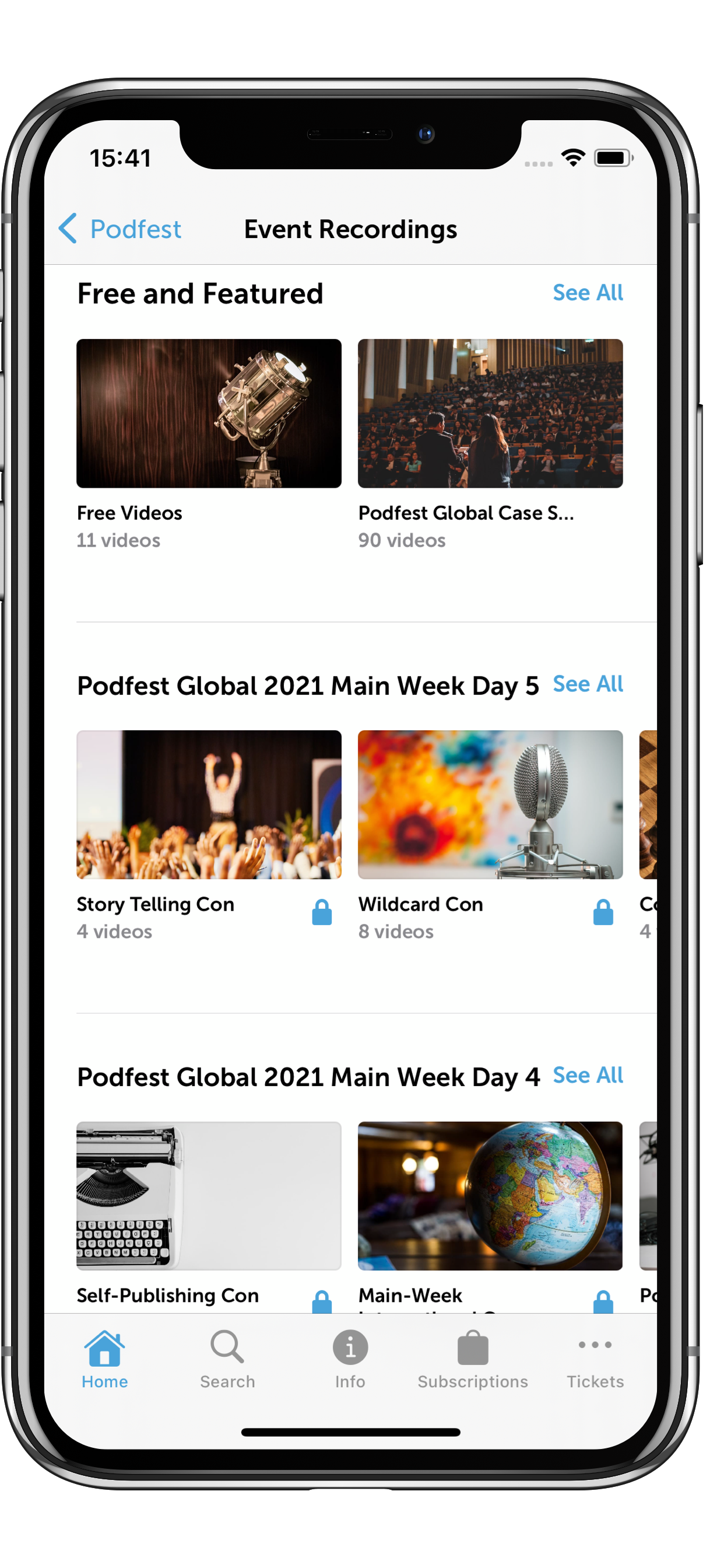This screenshot has height=1568, width=724.
Task: See all Main Week Day 4 recordings
Action: tap(587, 1075)
